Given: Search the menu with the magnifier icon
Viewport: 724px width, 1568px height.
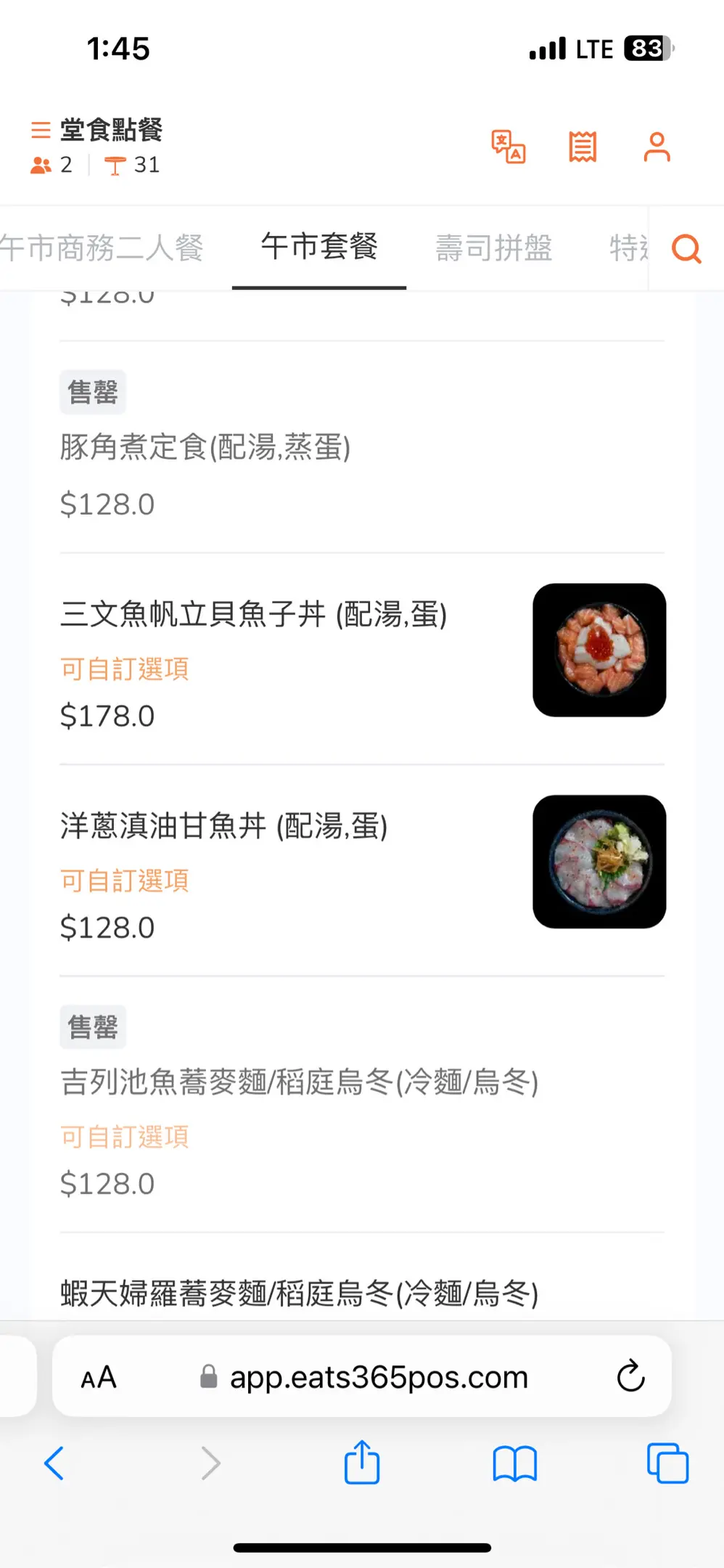Looking at the screenshot, I should click(x=686, y=249).
